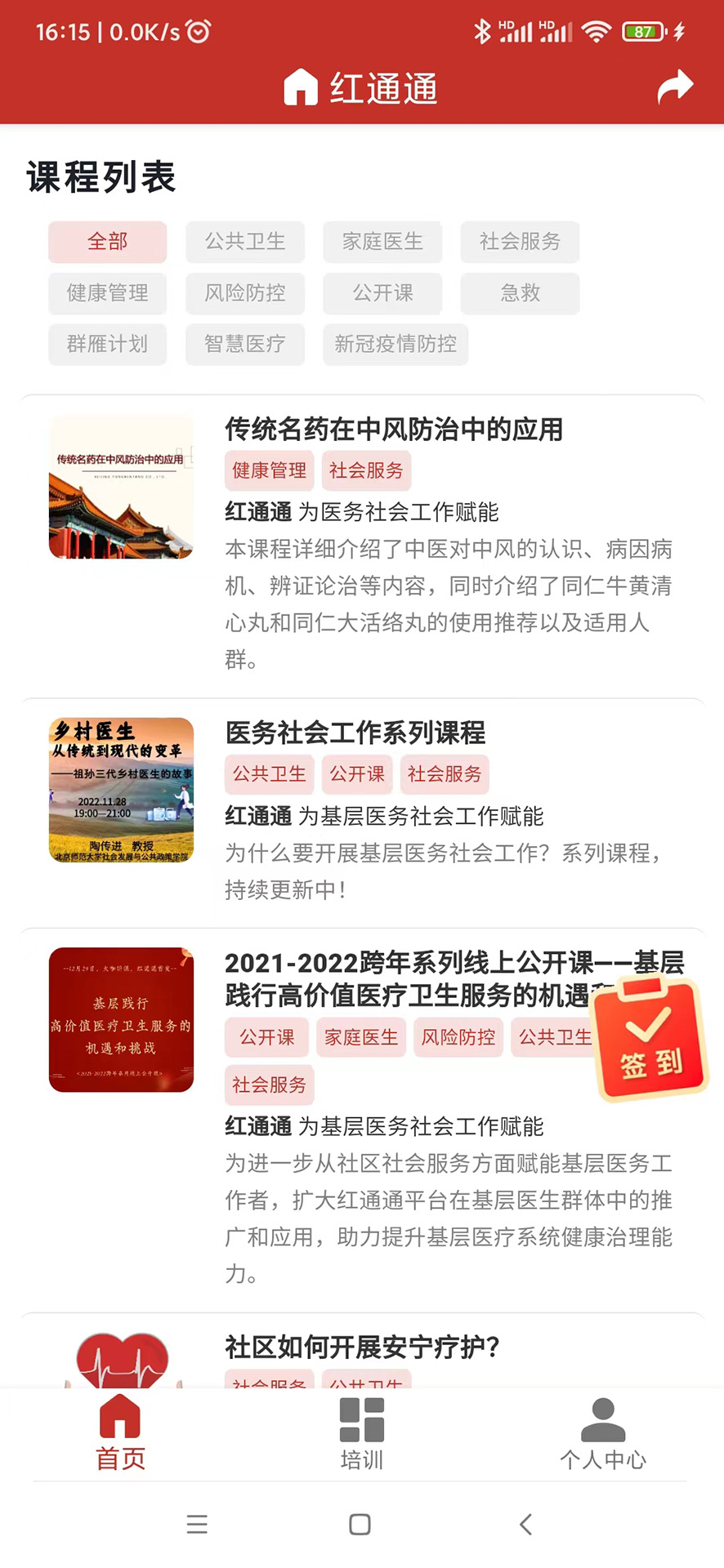This screenshot has width=724, height=1568.
Task: Open the 医务社会工作系列课程 course
Action: pyautogui.click(x=355, y=733)
